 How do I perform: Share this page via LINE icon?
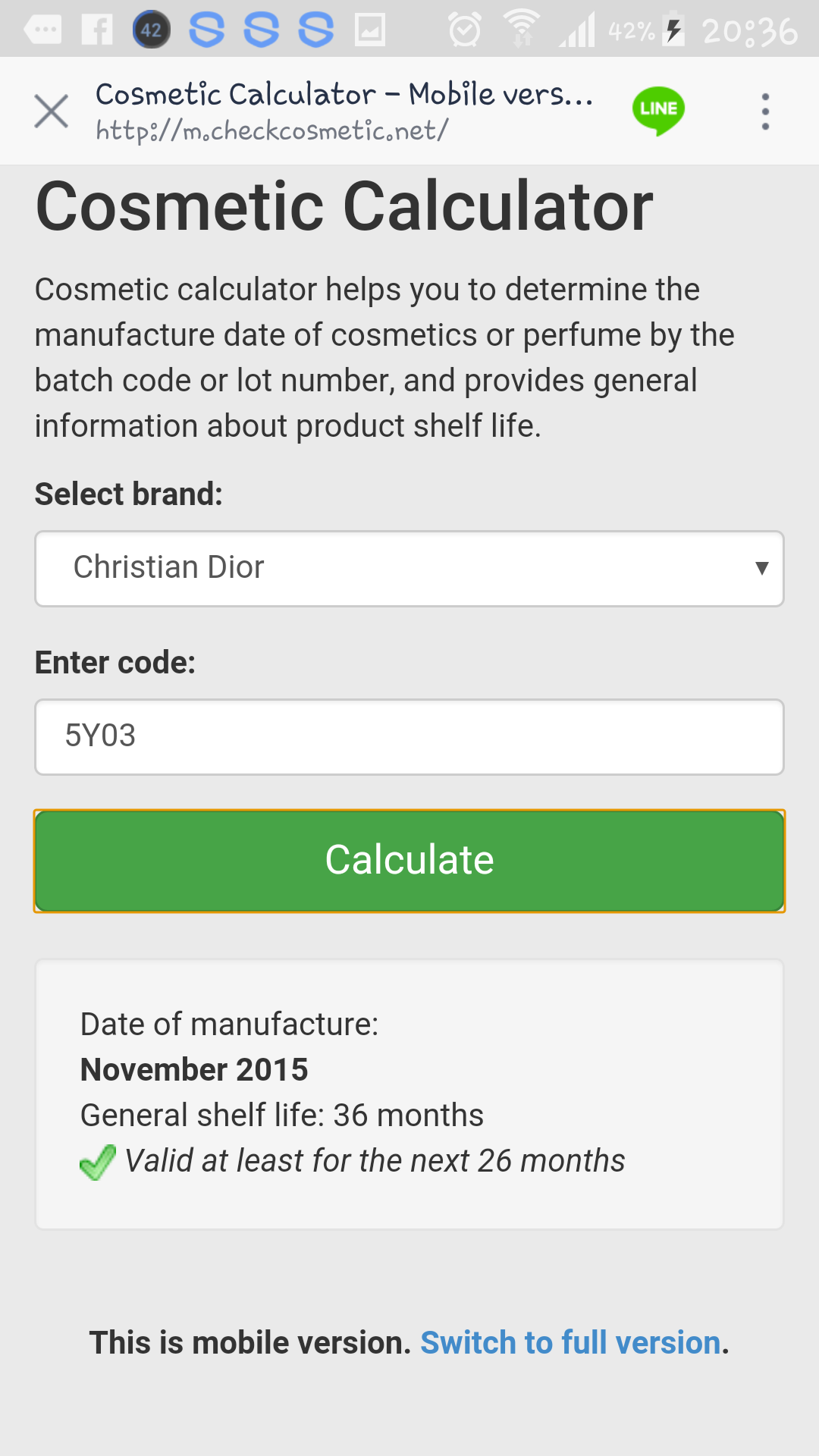[x=658, y=111]
